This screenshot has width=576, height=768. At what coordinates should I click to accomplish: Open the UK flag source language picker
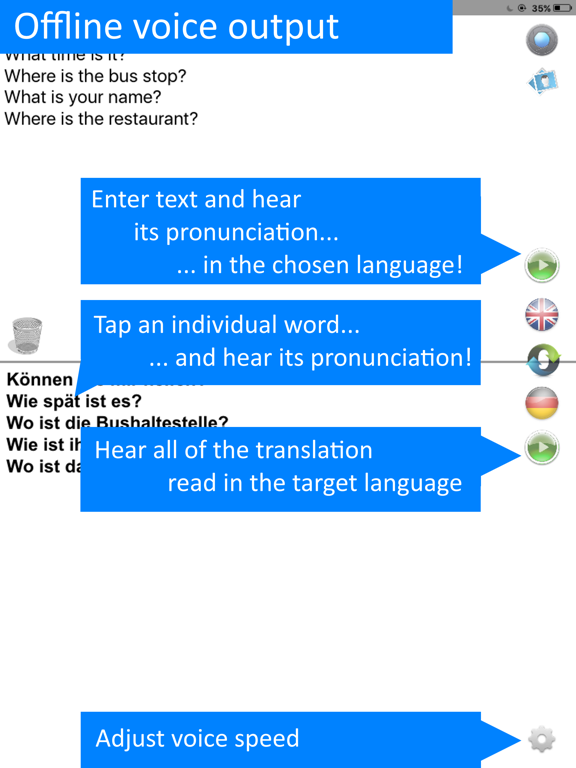pyautogui.click(x=542, y=314)
